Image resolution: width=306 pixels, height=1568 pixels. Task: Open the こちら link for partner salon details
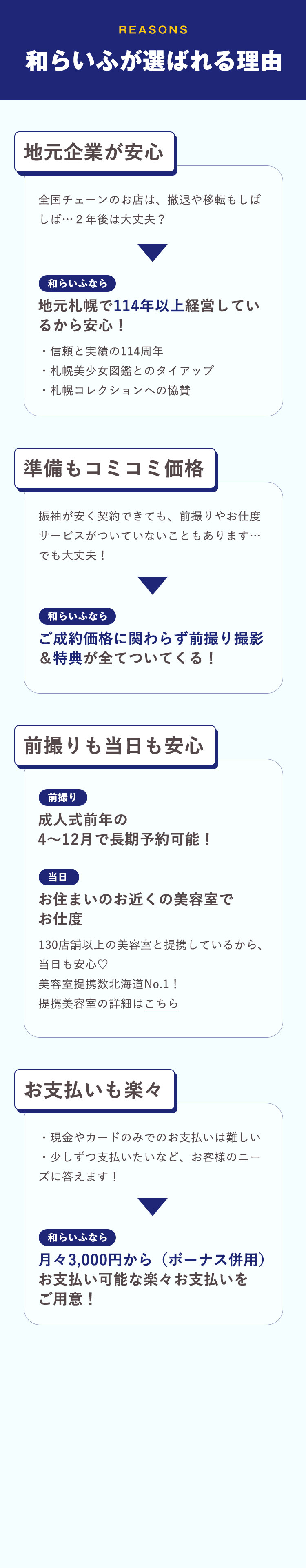click(x=161, y=1003)
